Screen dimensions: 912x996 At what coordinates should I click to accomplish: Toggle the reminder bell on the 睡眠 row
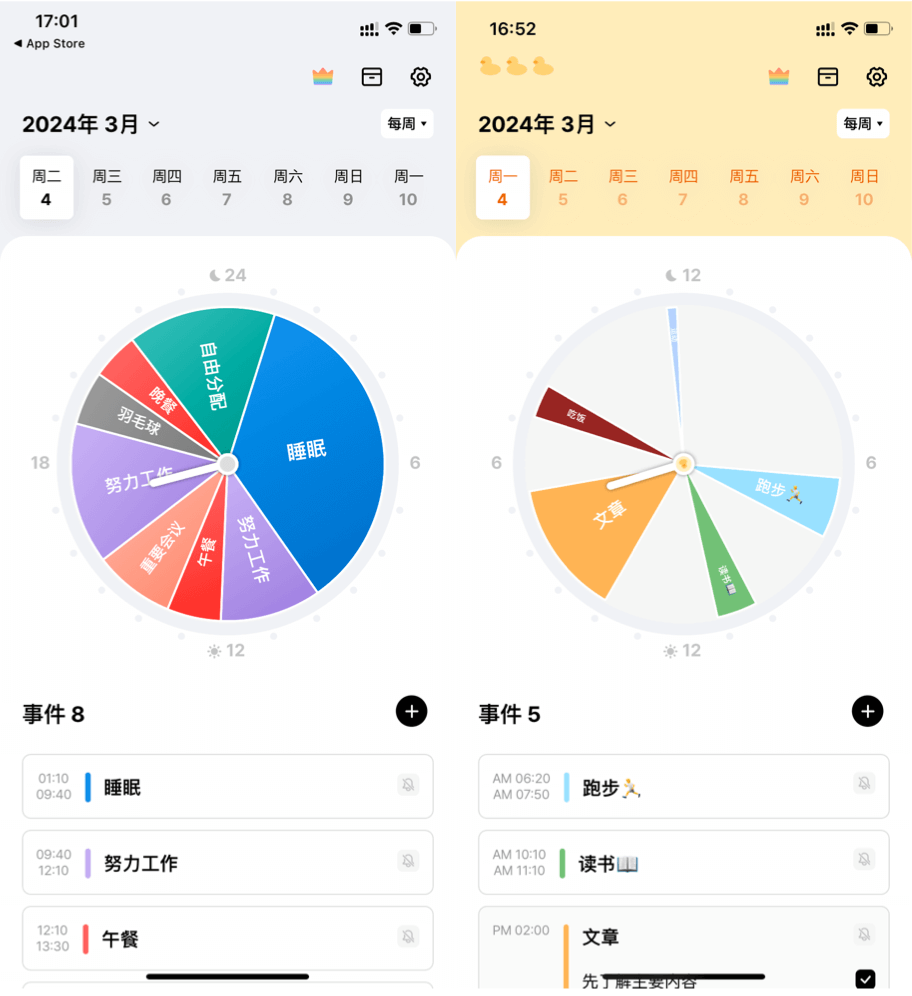pyautogui.click(x=408, y=786)
